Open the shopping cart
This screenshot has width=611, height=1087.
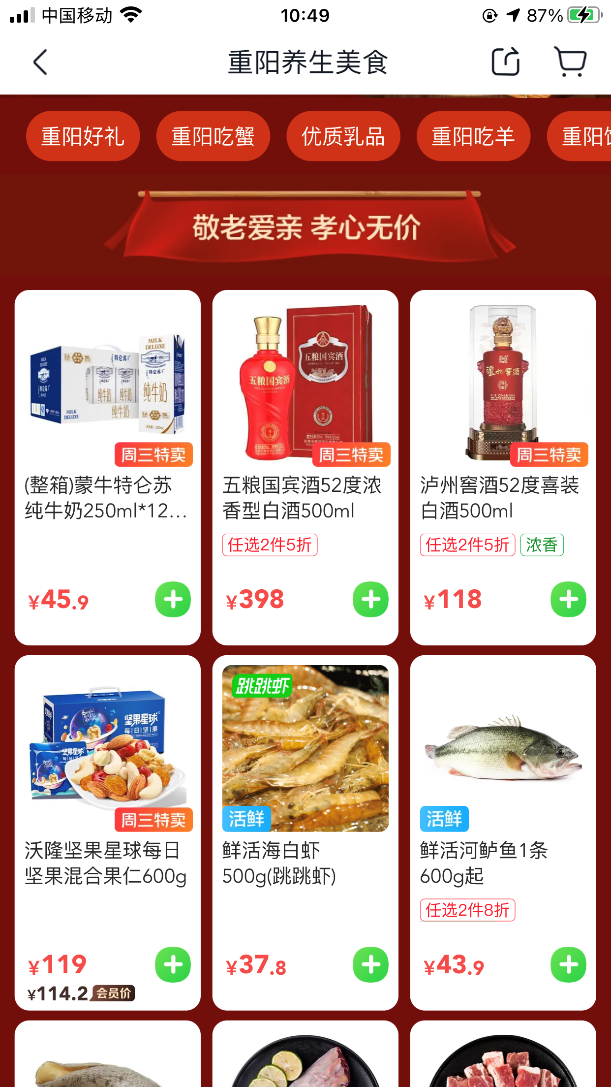click(570, 62)
